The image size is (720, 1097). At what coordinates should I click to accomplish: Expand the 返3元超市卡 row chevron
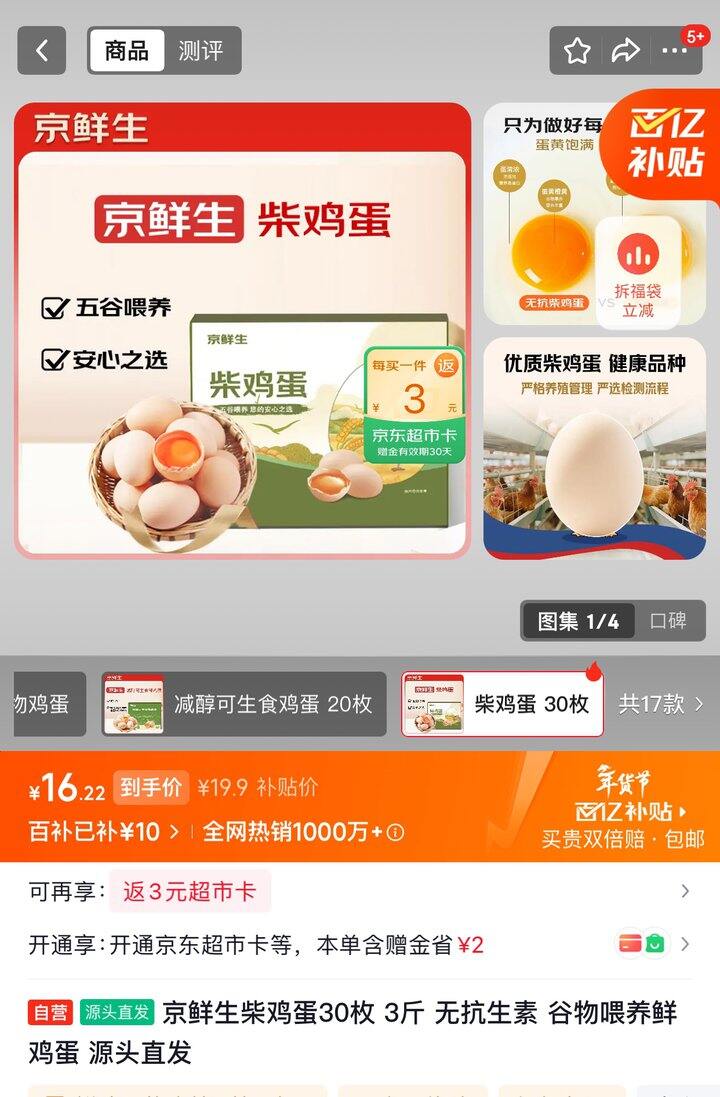pyautogui.click(x=684, y=891)
